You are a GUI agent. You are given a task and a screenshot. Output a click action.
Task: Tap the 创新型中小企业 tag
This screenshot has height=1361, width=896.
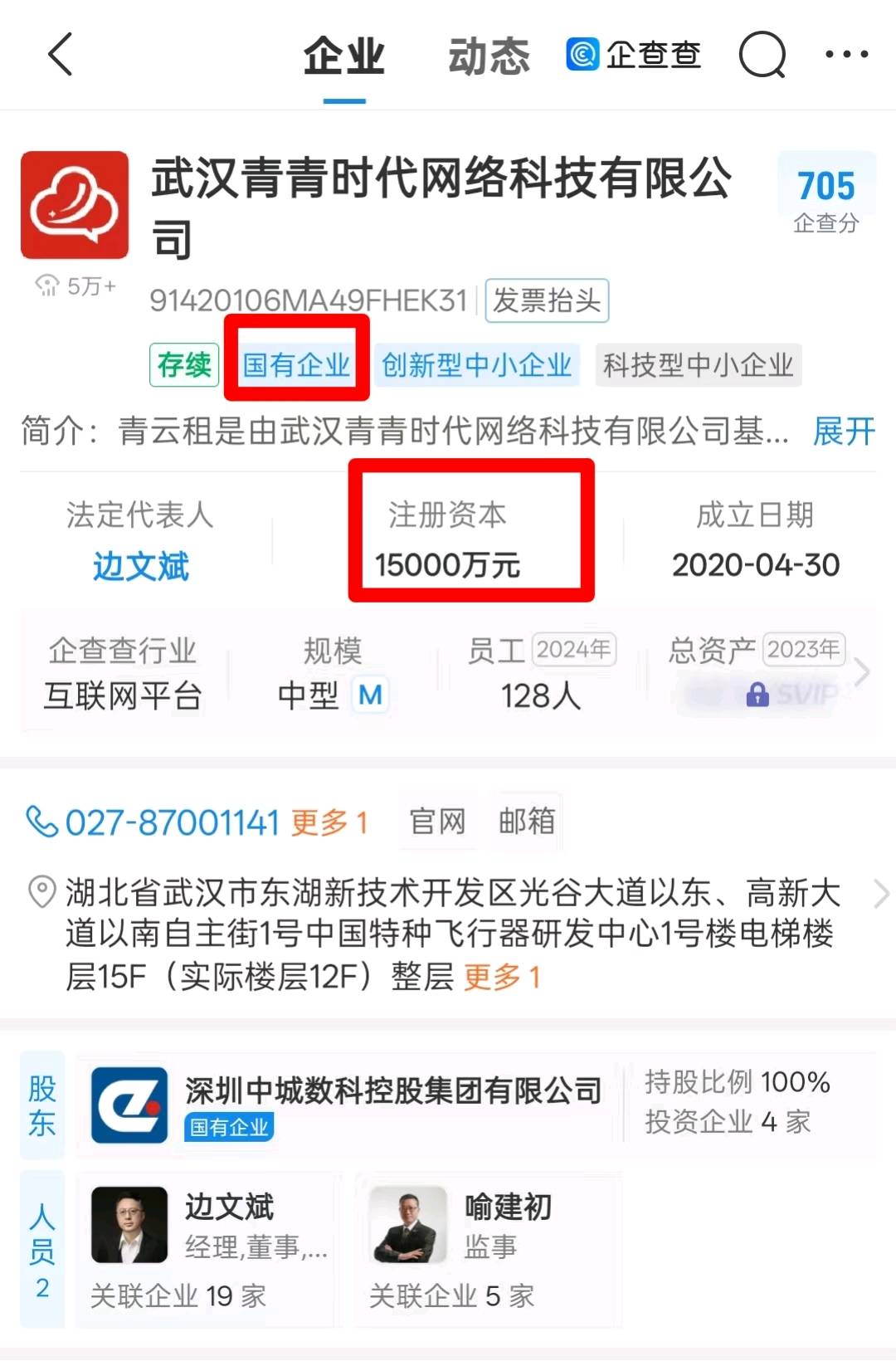point(476,364)
